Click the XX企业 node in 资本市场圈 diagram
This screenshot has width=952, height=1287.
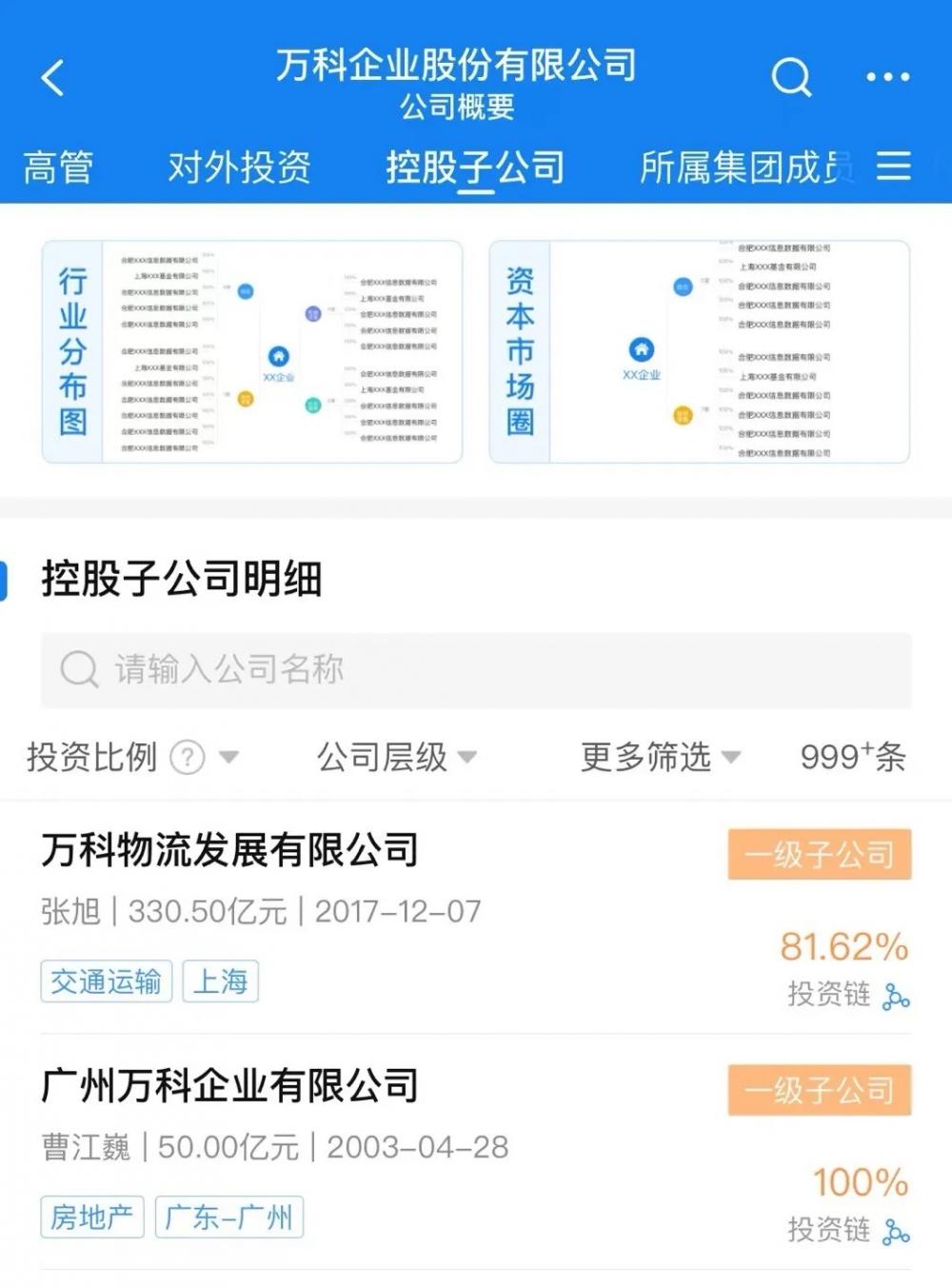pyautogui.click(x=644, y=350)
